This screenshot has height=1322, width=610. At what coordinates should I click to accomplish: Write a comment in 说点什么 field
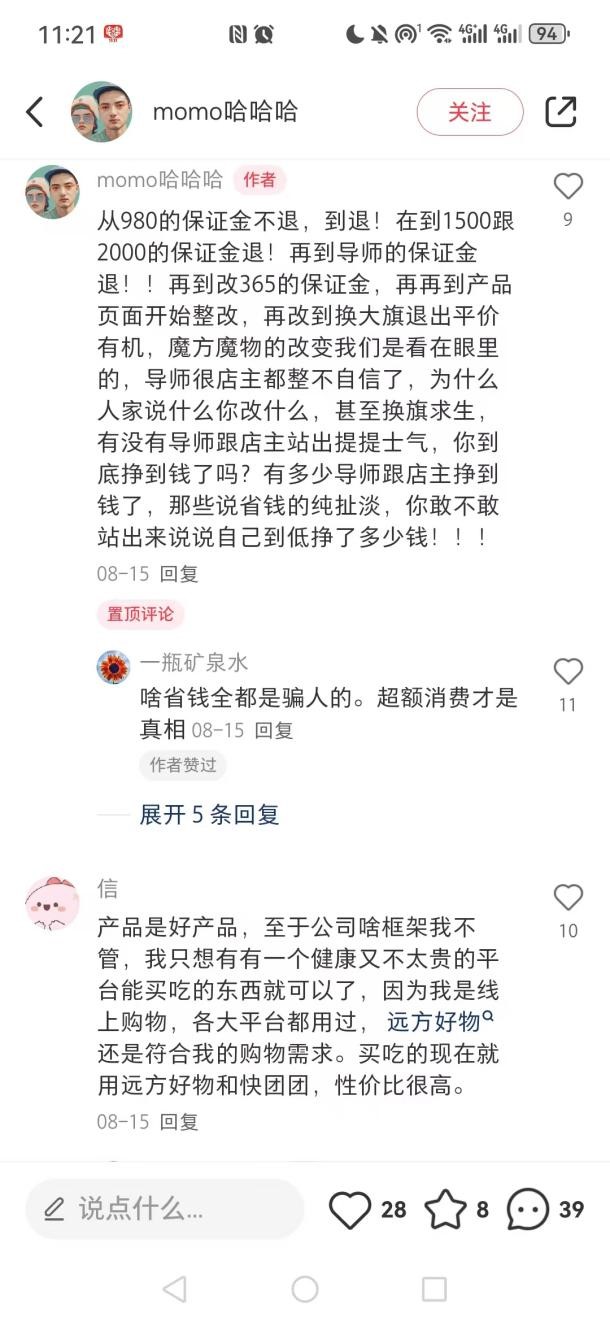click(x=164, y=1209)
